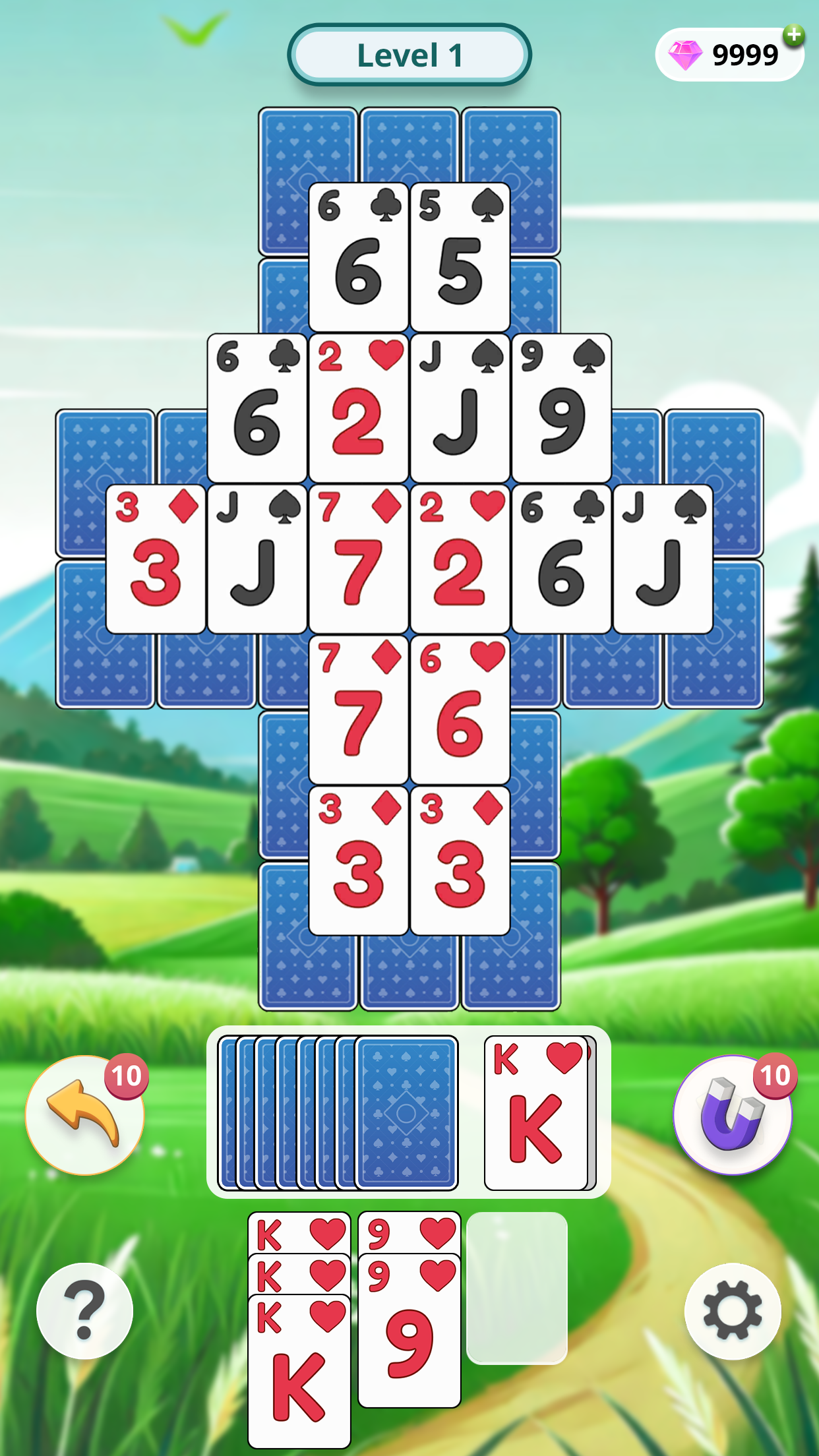Tap the King of hearts beside the stock
Viewport: 819px width, 1456px height.
pyautogui.click(x=535, y=1113)
